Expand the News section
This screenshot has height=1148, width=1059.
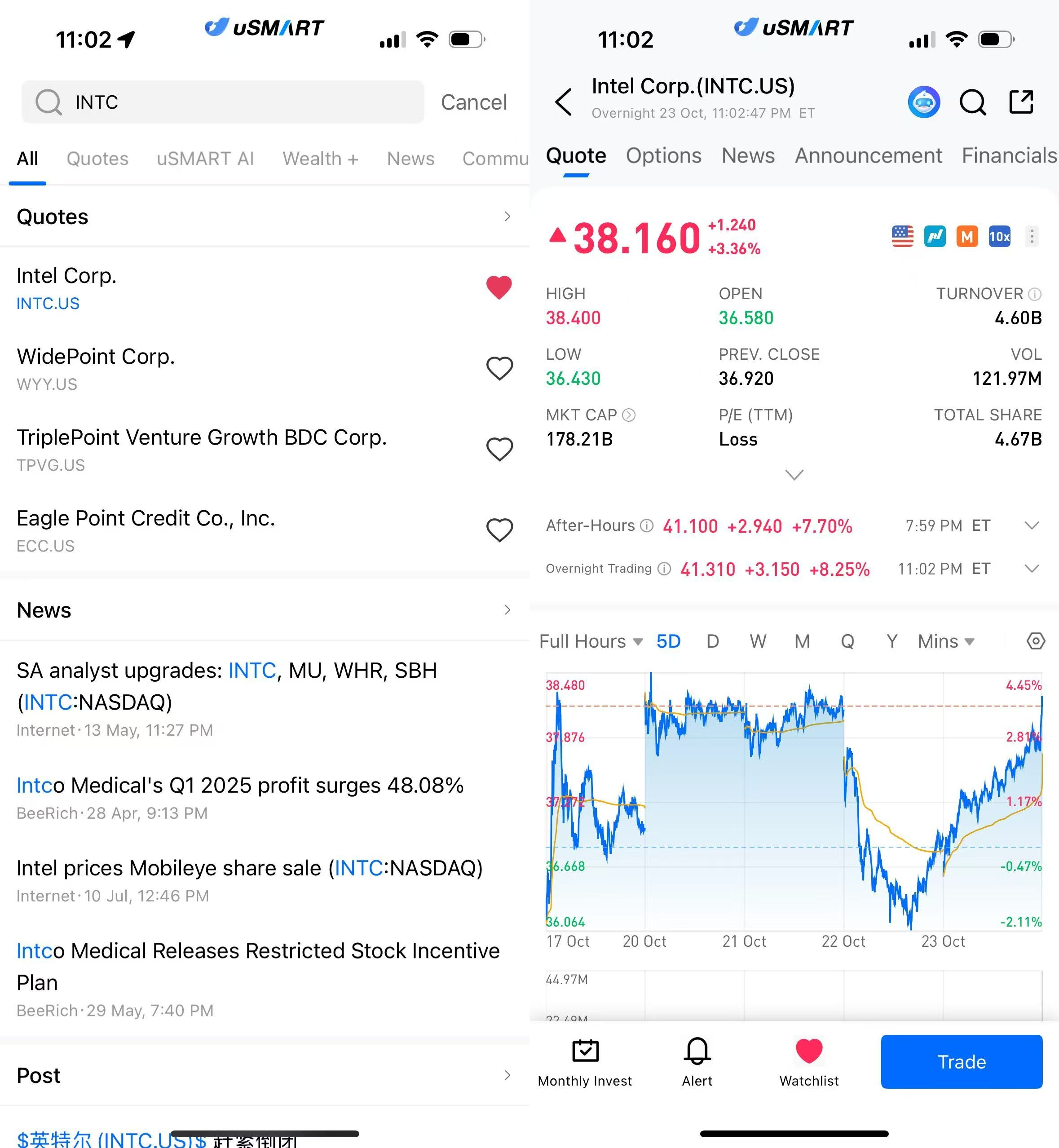tap(507, 610)
